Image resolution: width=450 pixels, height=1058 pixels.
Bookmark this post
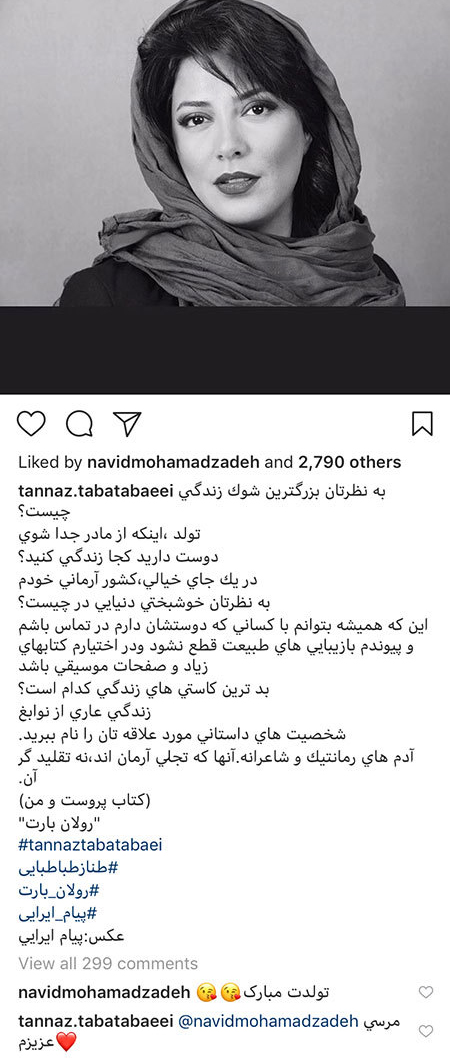[422, 424]
